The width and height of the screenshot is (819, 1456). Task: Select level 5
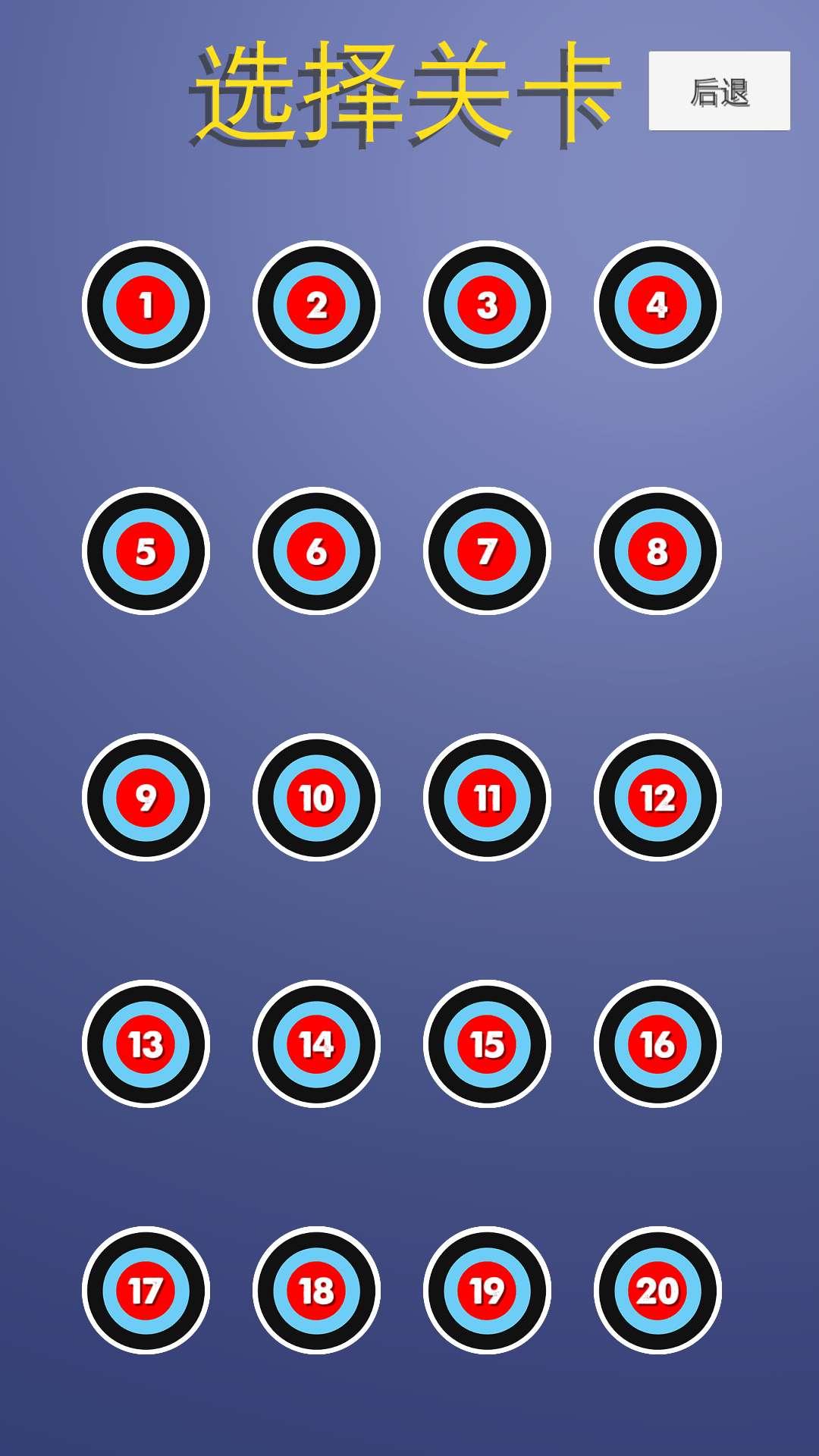(146, 551)
